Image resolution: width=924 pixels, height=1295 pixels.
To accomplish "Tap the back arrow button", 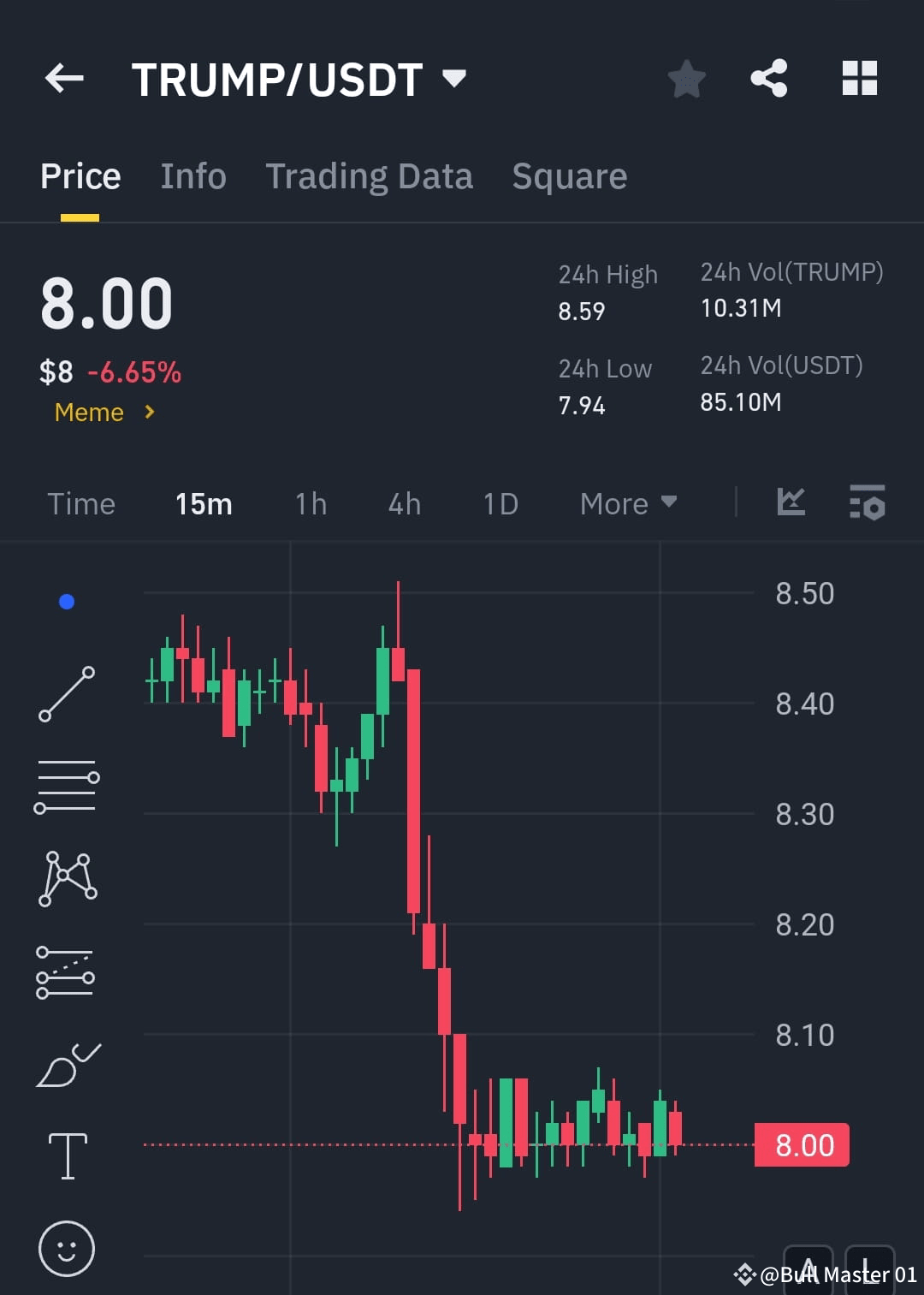I will [x=64, y=78].
